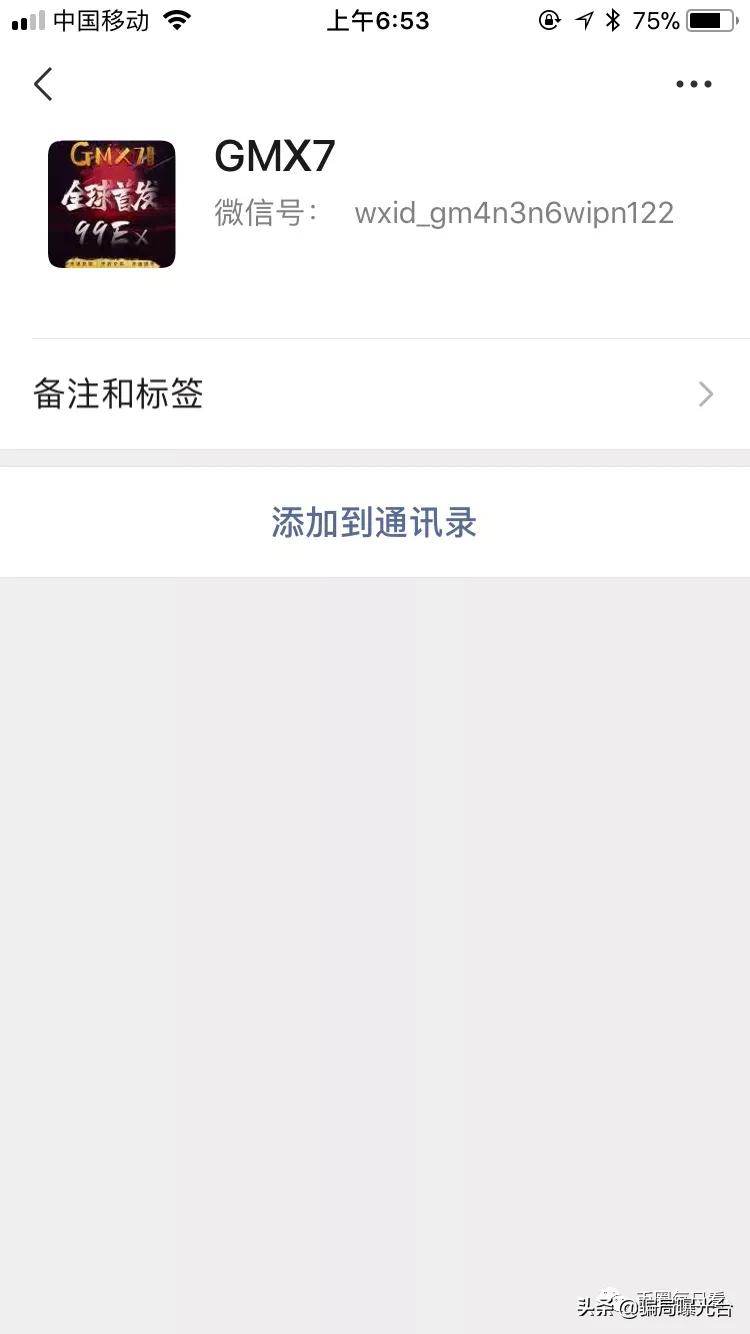Tap the 微信号 label text

266,212
